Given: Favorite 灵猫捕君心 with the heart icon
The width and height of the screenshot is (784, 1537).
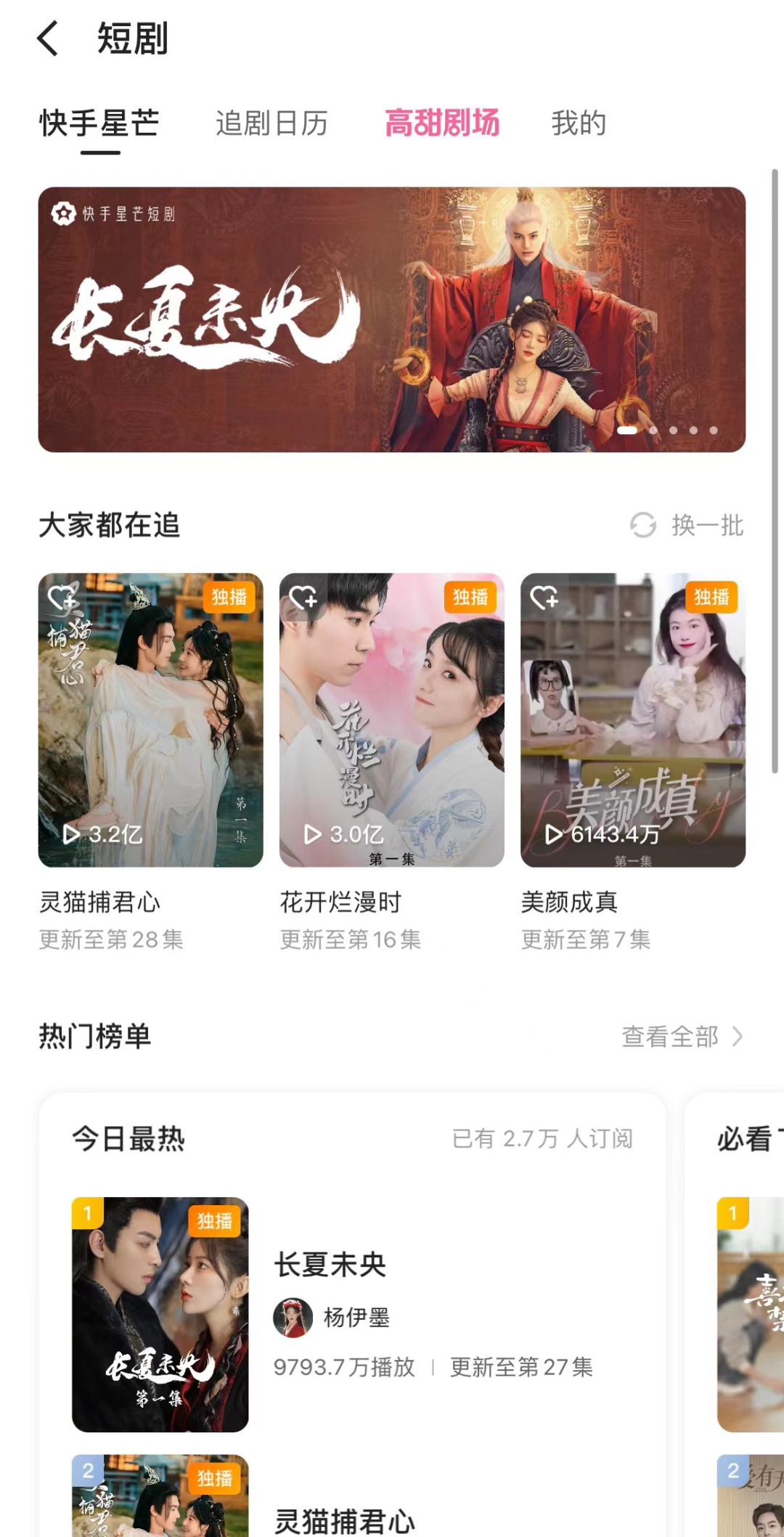Looking at the screenshot, I should (62, 598).
